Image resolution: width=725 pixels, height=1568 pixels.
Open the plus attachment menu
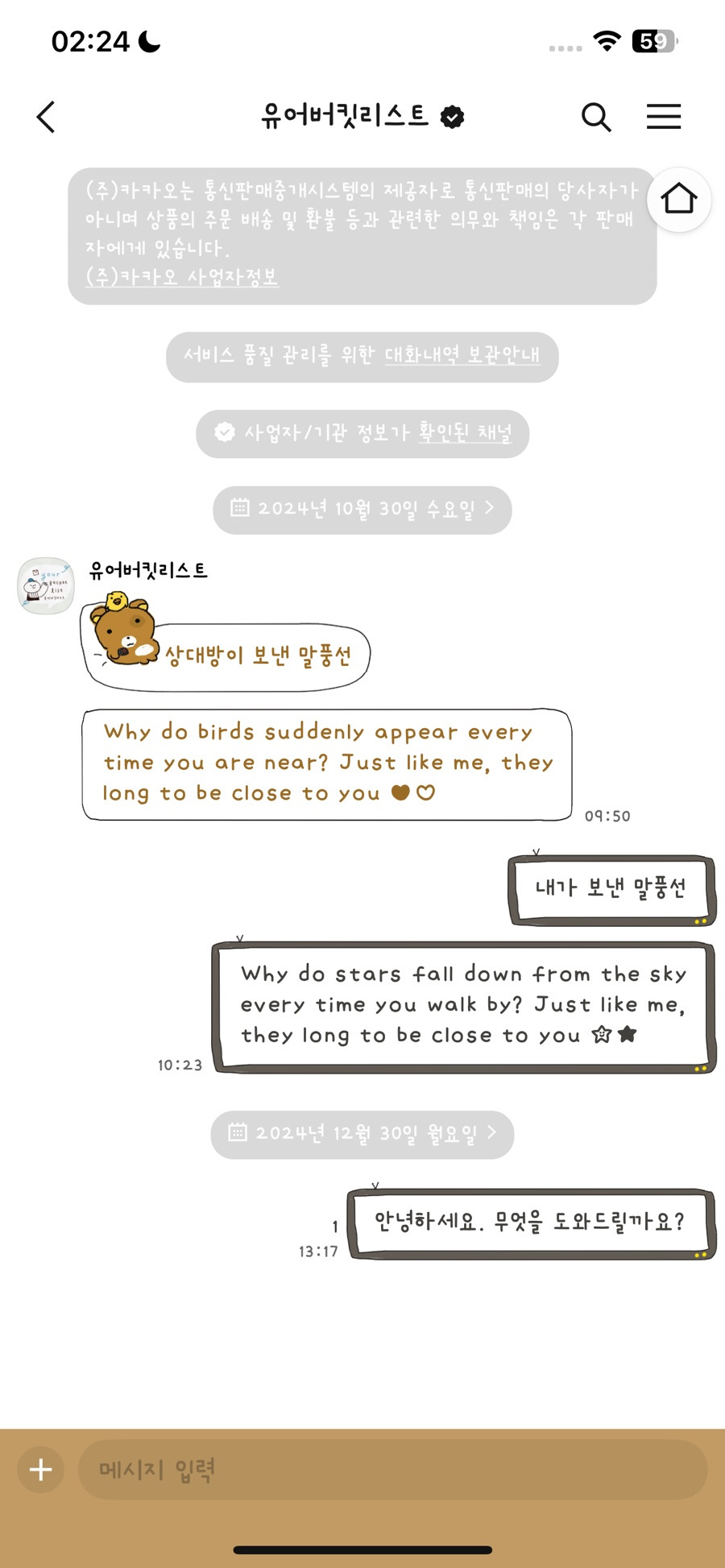coord(41,1470)
